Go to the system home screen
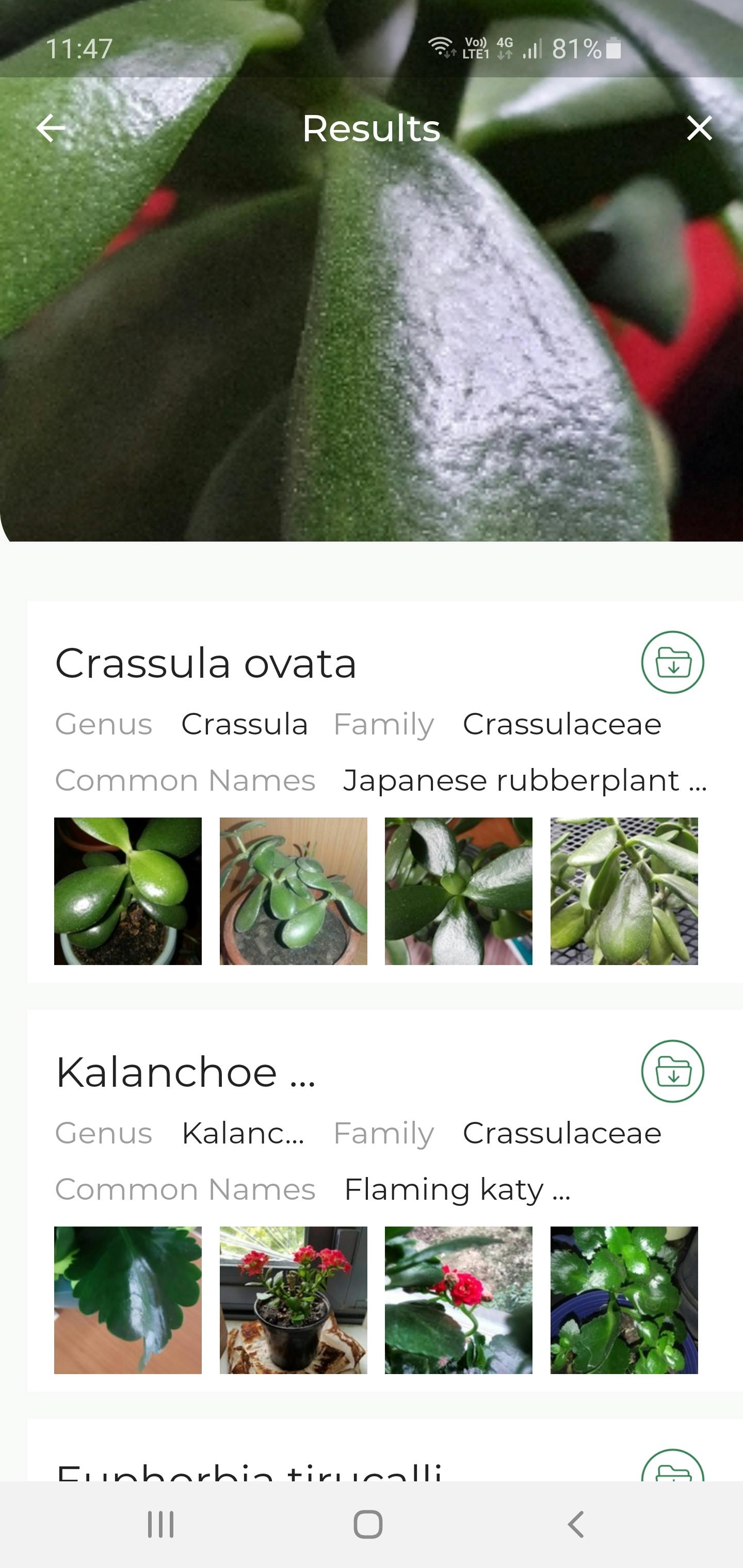Viewport: 743px width, 1568px height. [368, 1524]
